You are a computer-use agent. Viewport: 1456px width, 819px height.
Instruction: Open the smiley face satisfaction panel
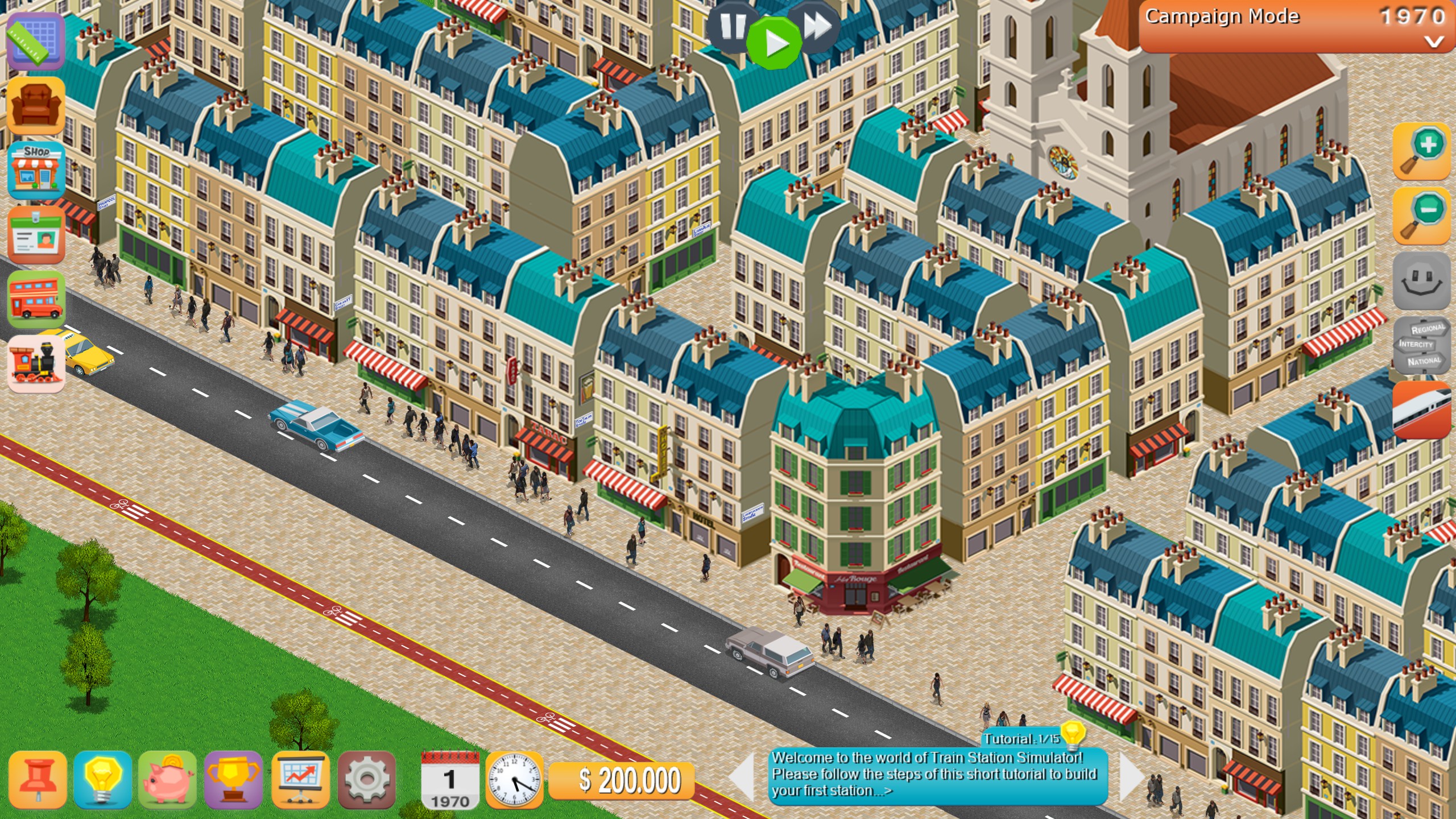pyautogui.click(x=1421, y=282)
